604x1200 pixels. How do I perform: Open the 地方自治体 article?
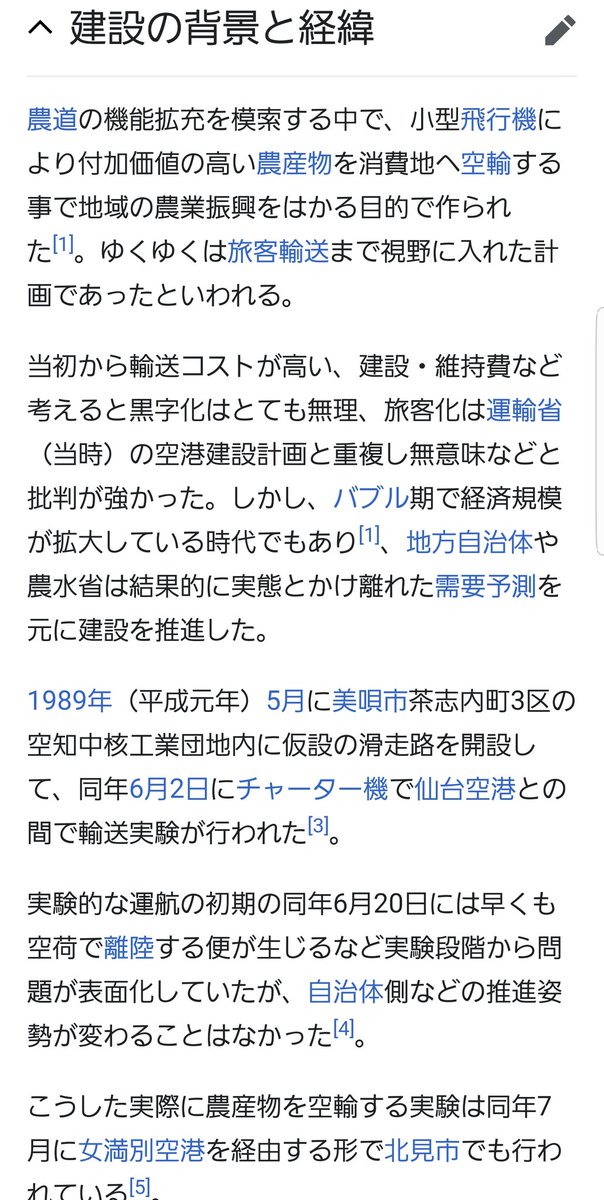click(x=469, y=541)
